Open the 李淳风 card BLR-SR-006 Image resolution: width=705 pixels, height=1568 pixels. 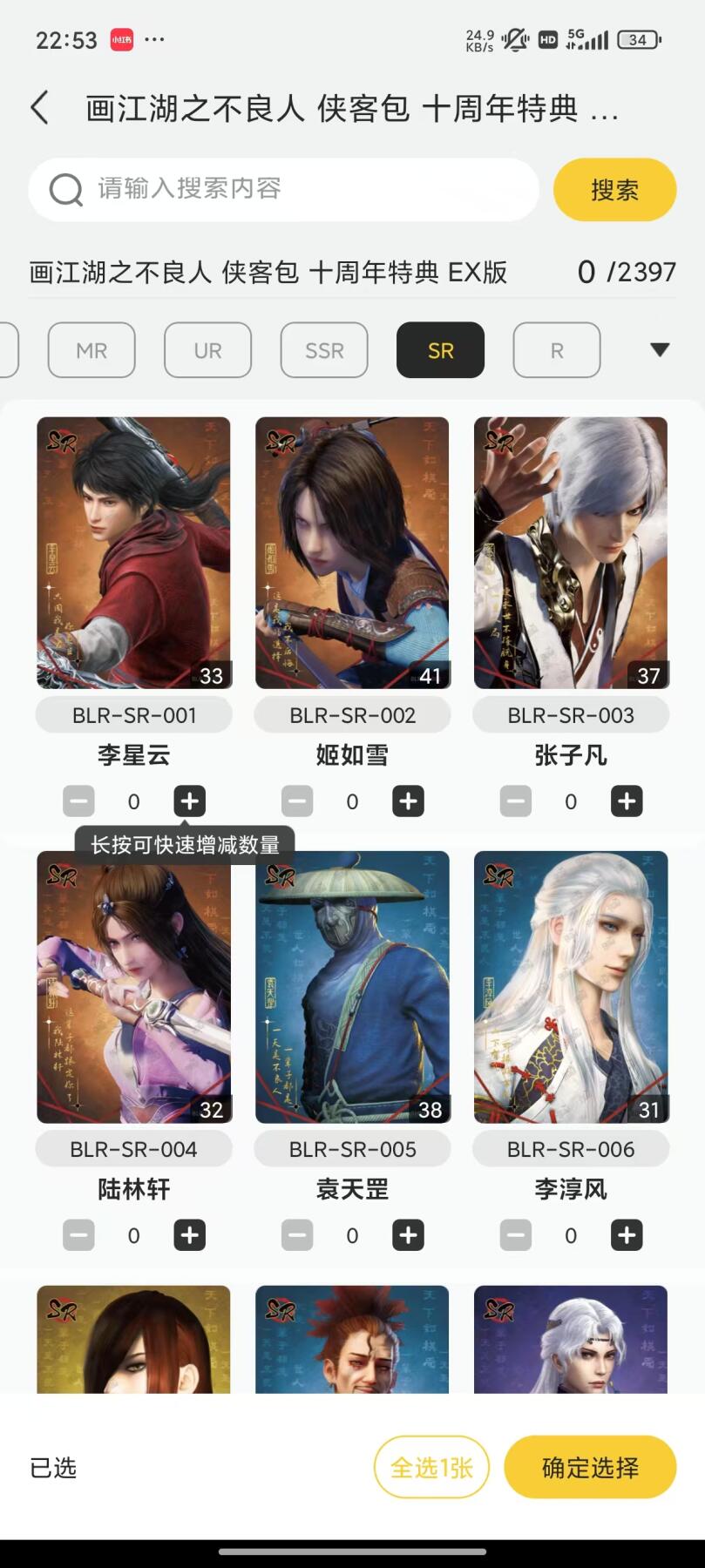571,987
